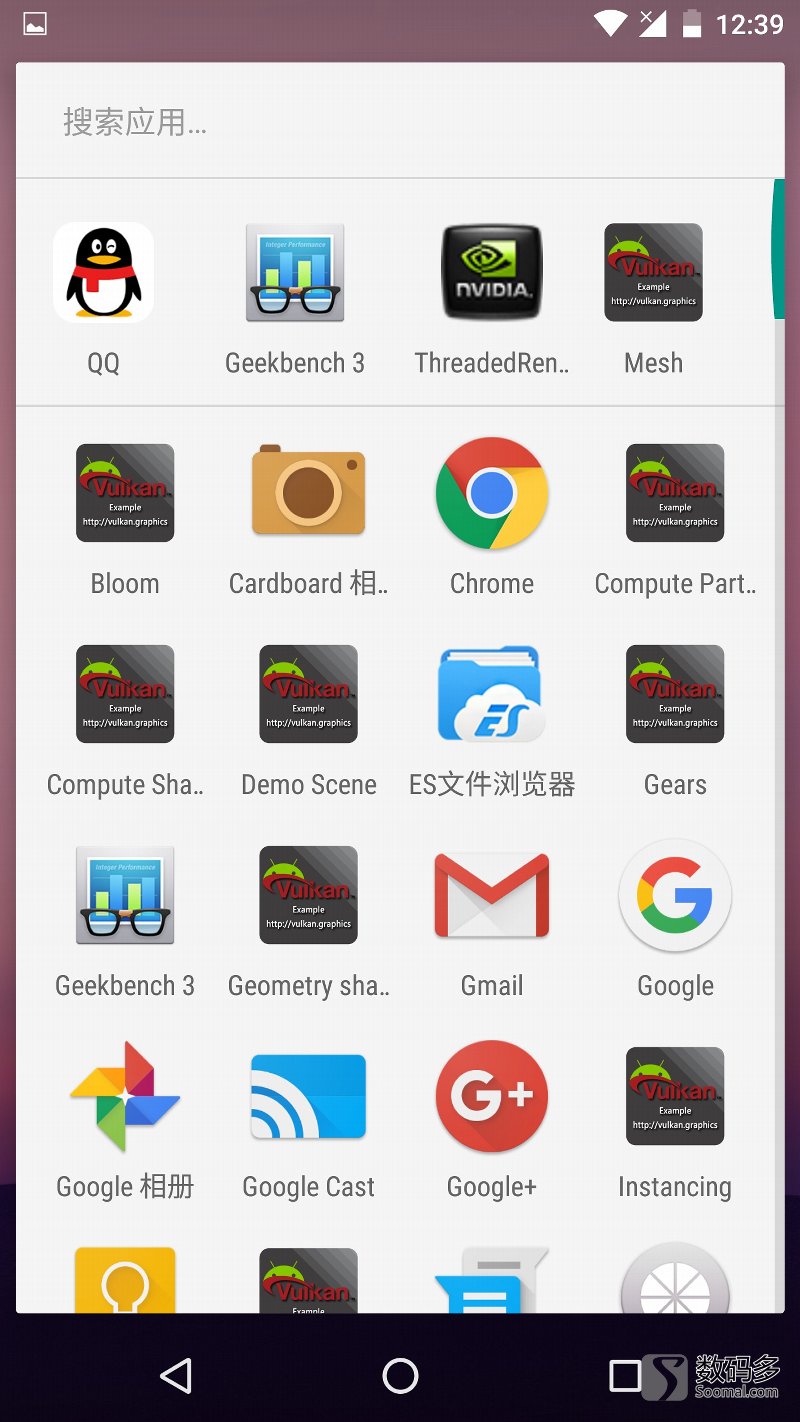Screen dimensions: 800x1422
Task: Open Google+ social app
Action: (x=491, y=1096)
